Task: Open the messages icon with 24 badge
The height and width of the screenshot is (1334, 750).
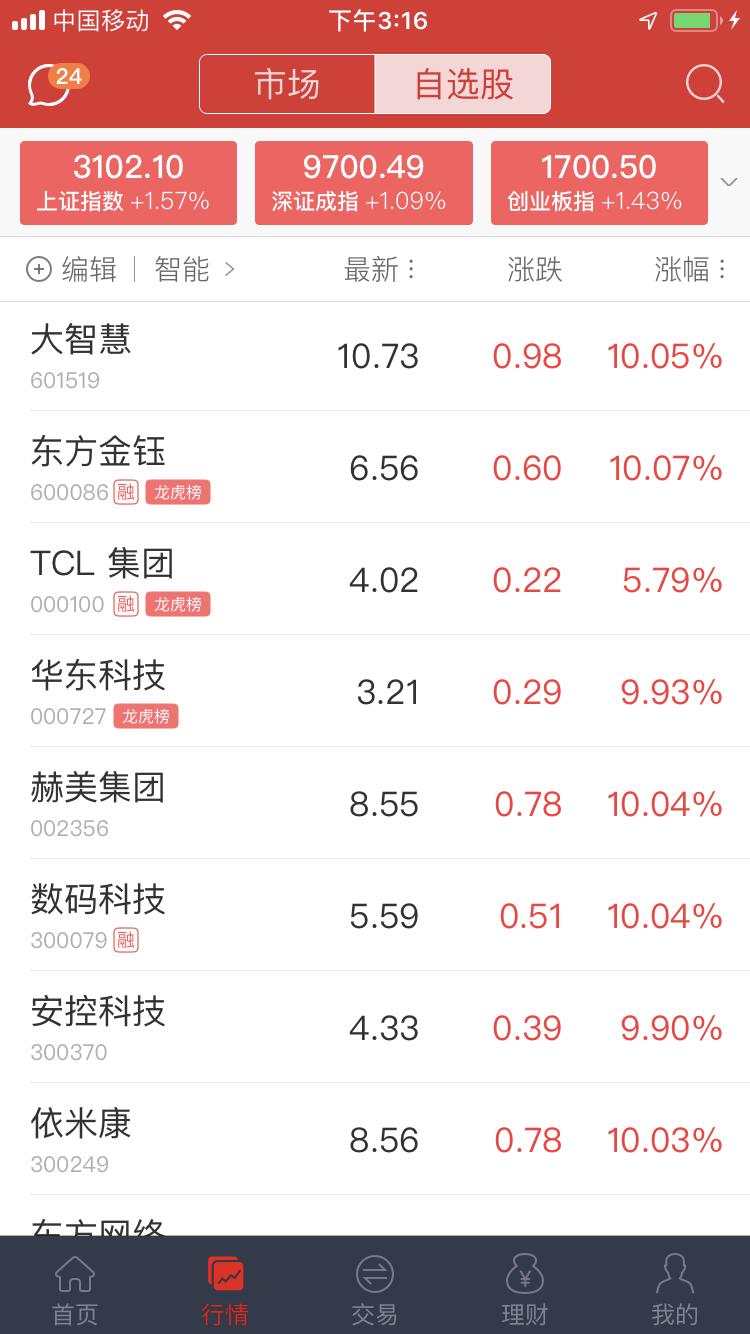Action: [57, 84]
